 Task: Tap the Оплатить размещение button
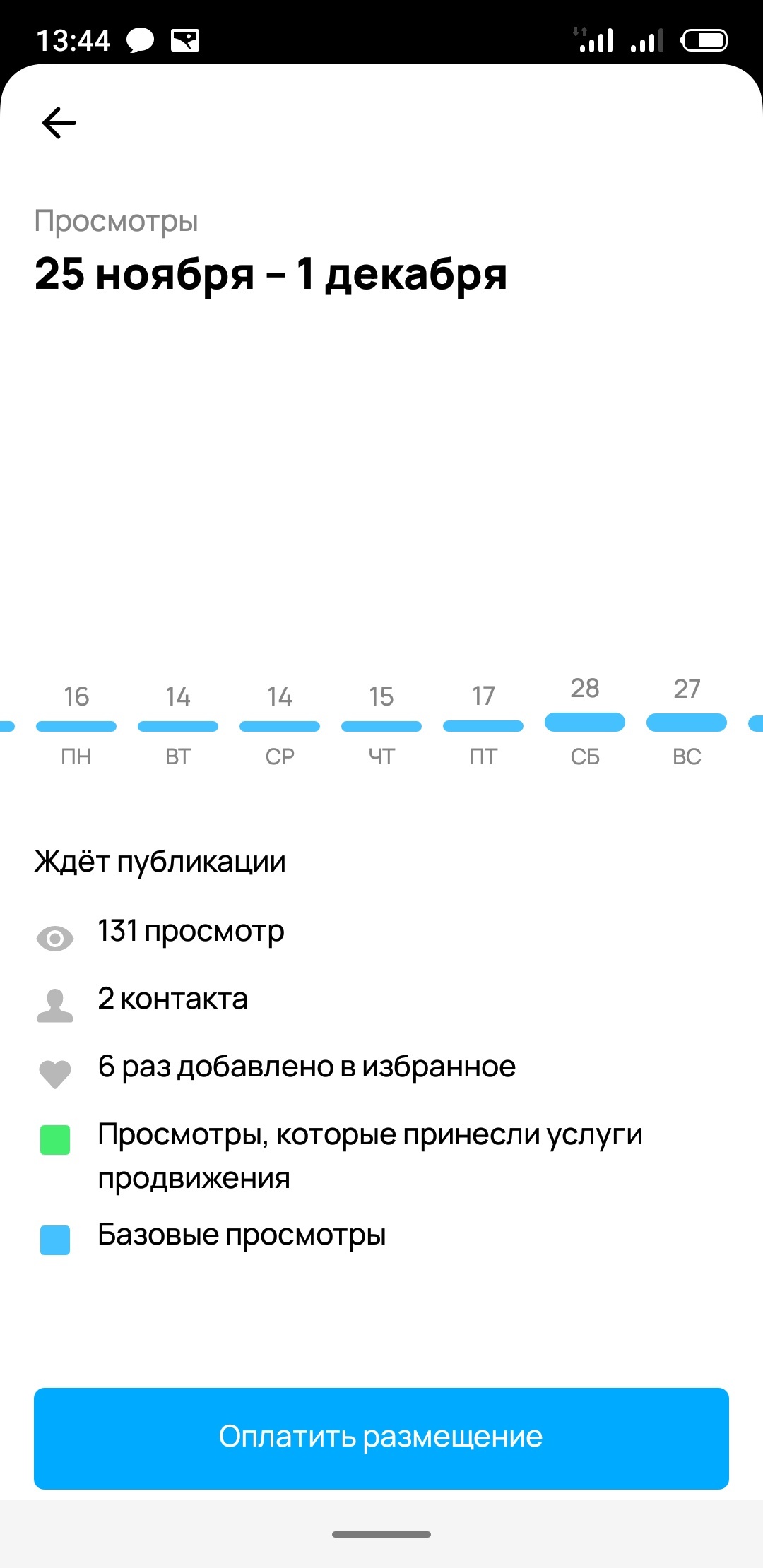point(381,1438)
